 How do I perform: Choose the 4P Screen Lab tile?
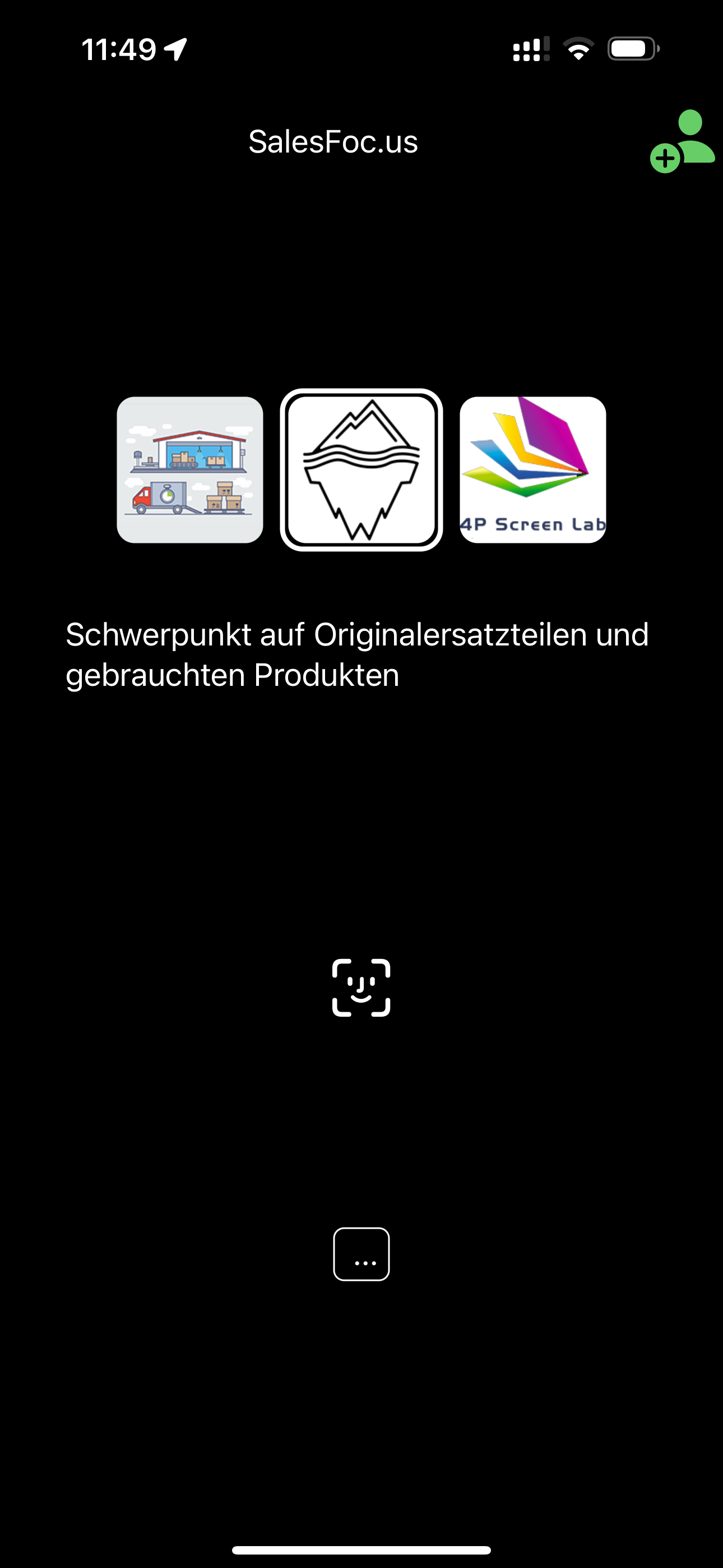tap(532, 470)
